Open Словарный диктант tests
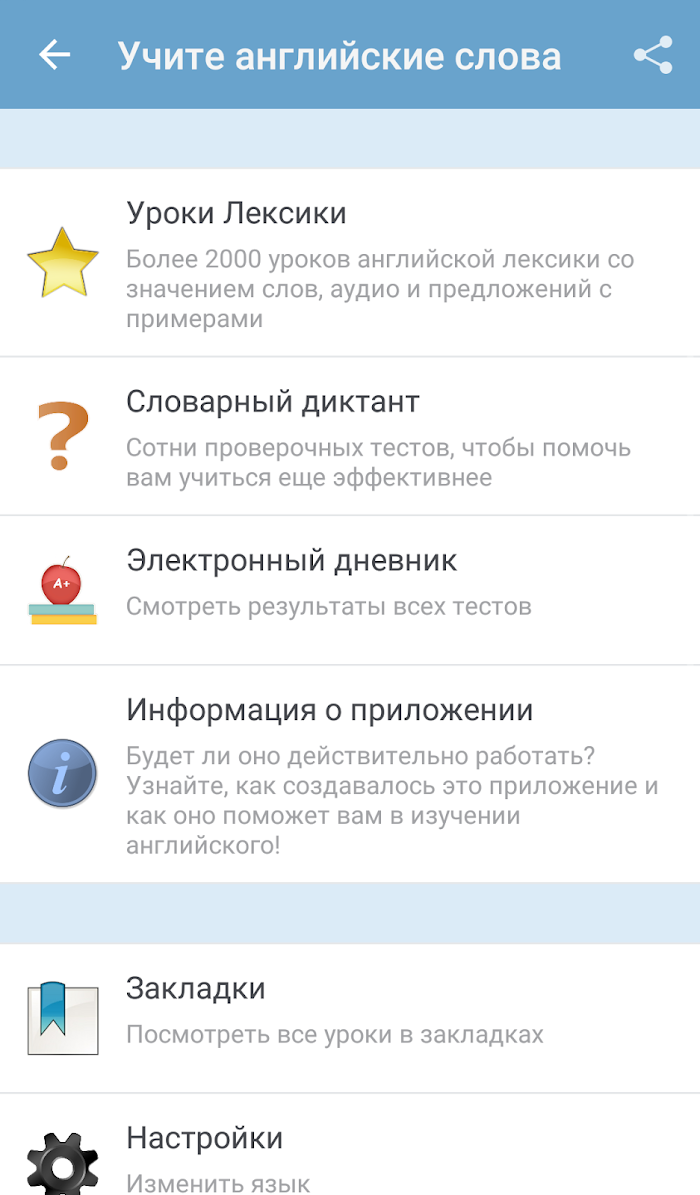 [350, 436]
